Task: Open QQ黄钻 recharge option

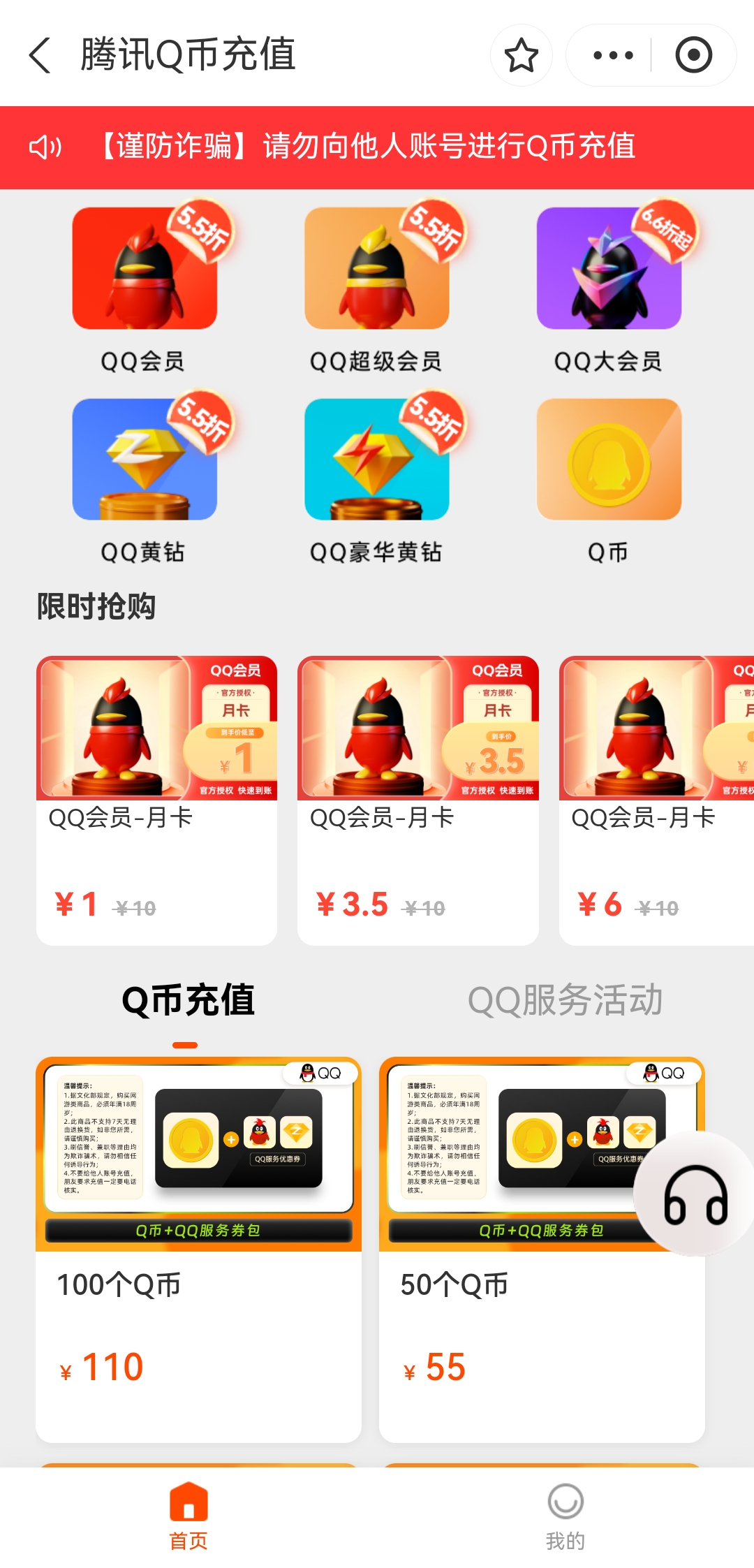Action: [x=145, y=479]
